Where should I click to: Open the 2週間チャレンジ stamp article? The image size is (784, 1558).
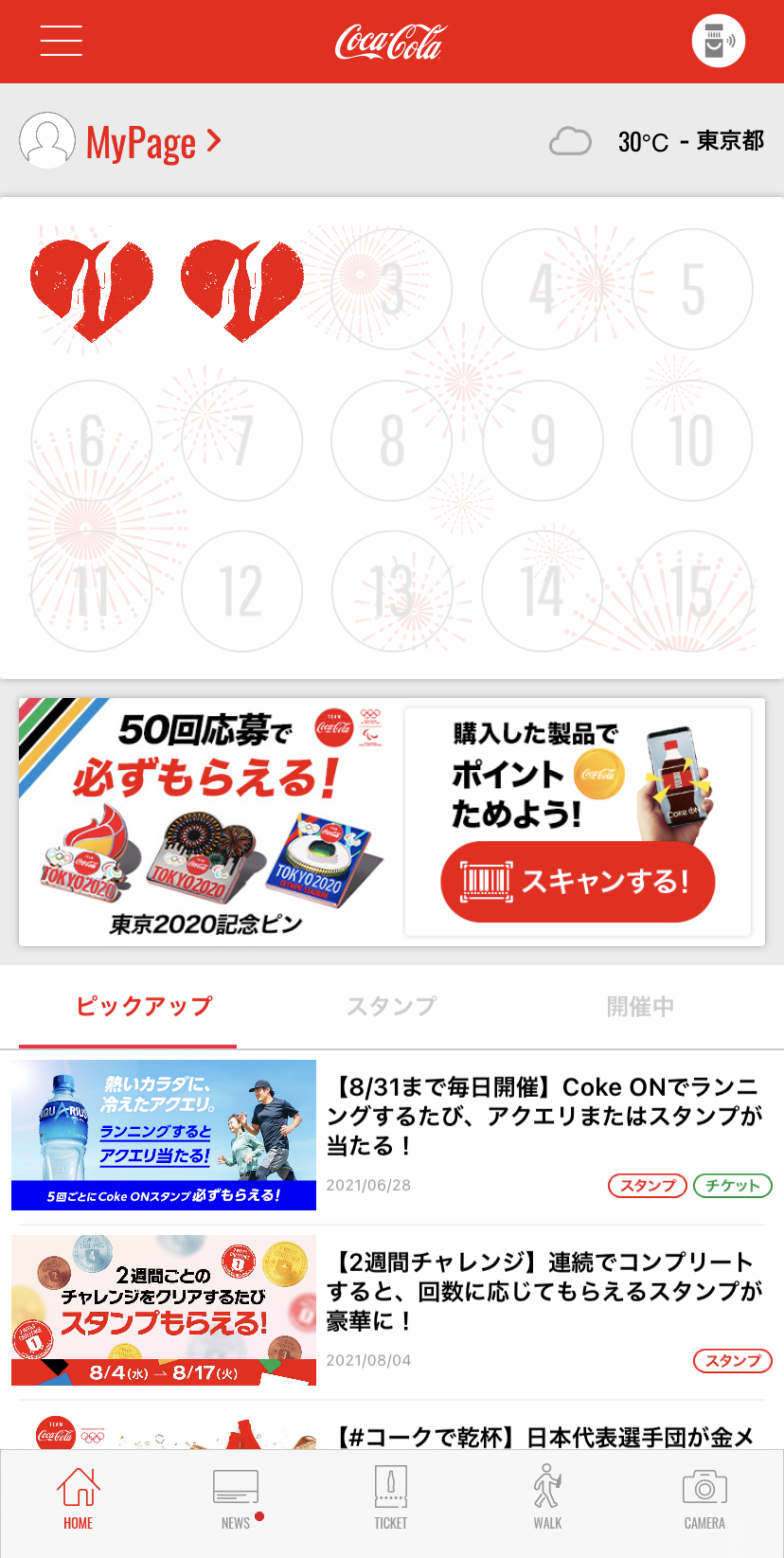[392, 1310]
